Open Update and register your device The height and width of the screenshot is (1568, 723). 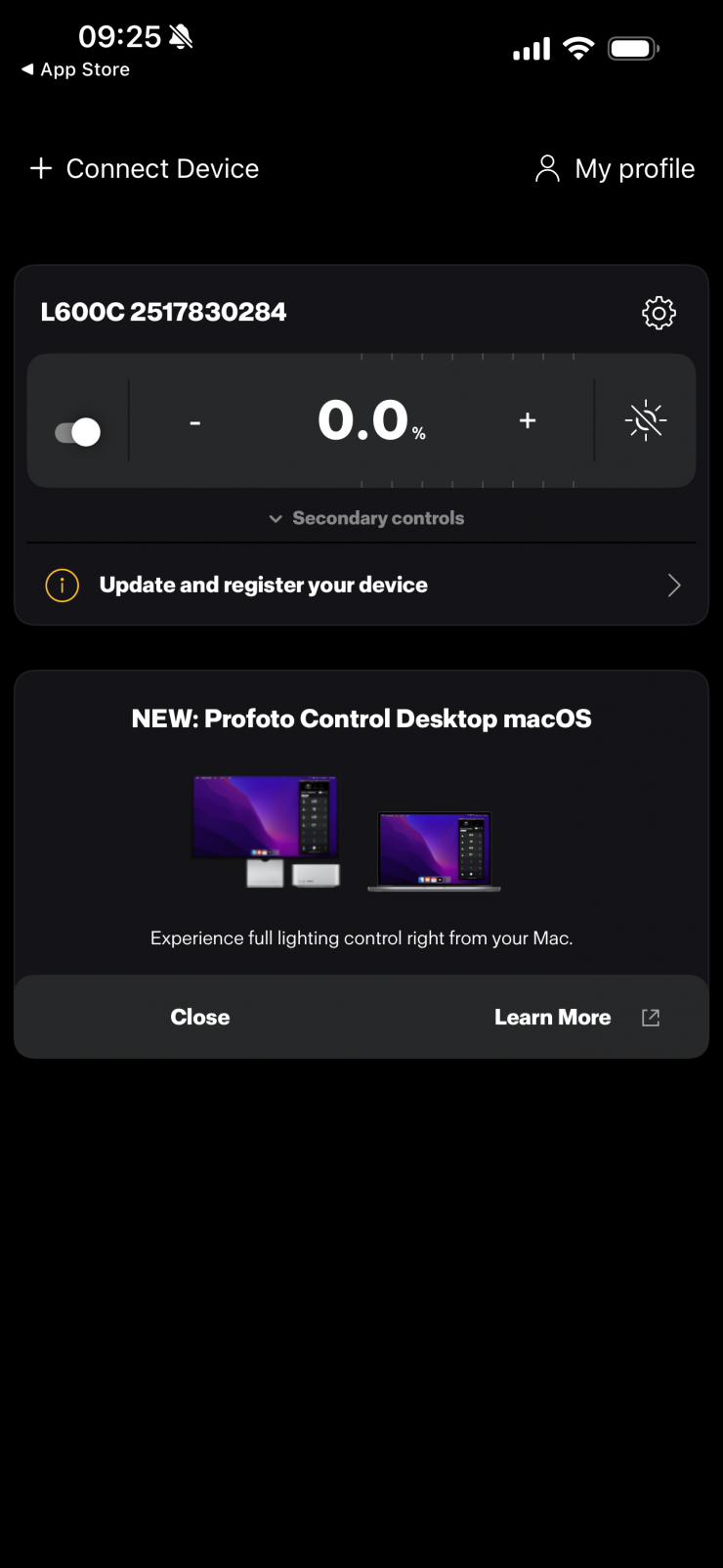[361, 585]
